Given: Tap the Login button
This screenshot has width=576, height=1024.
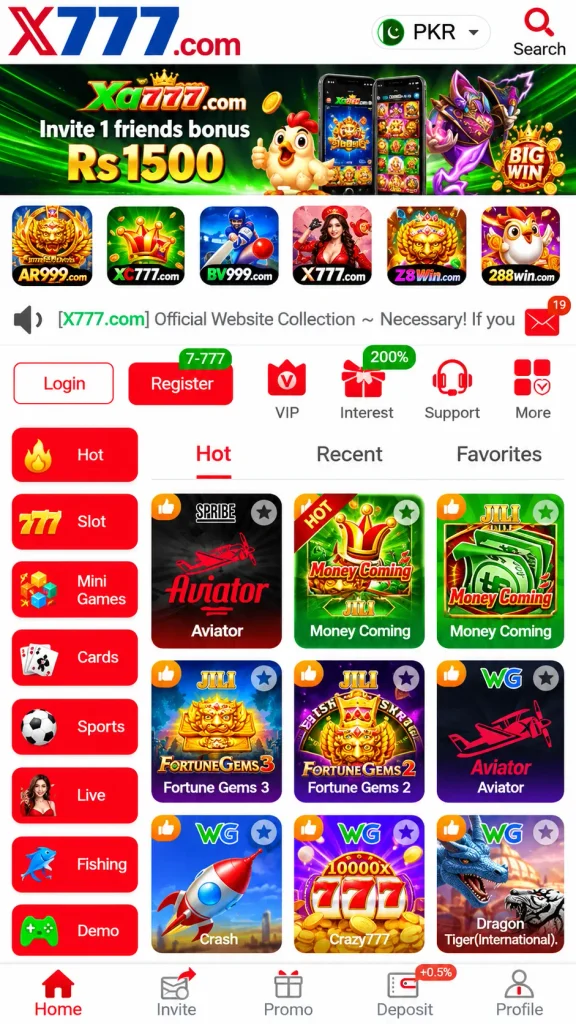Looking at the screenshot, I should click(x=64, y=383).
